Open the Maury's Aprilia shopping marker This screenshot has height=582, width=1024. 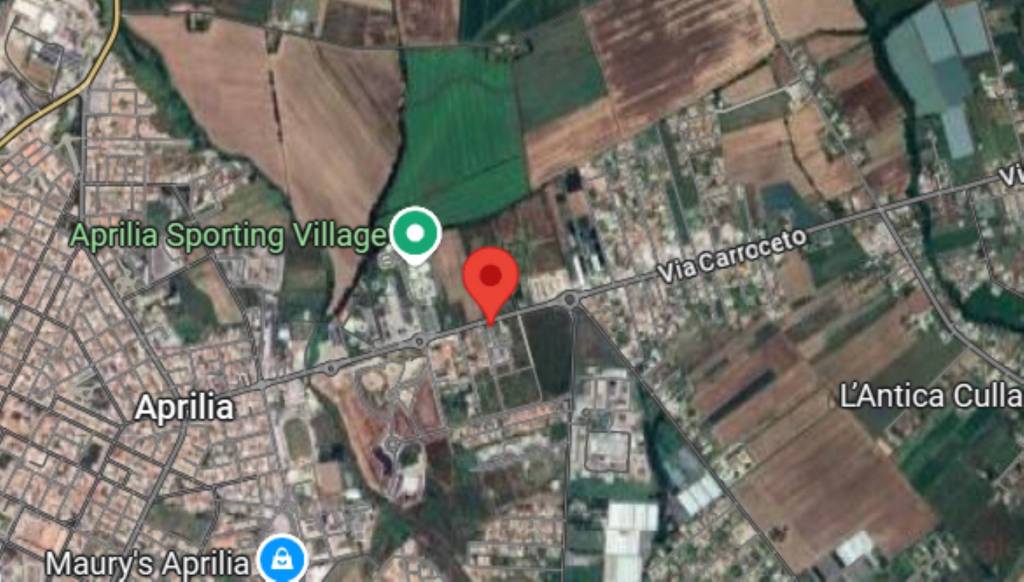click(283, 559)
